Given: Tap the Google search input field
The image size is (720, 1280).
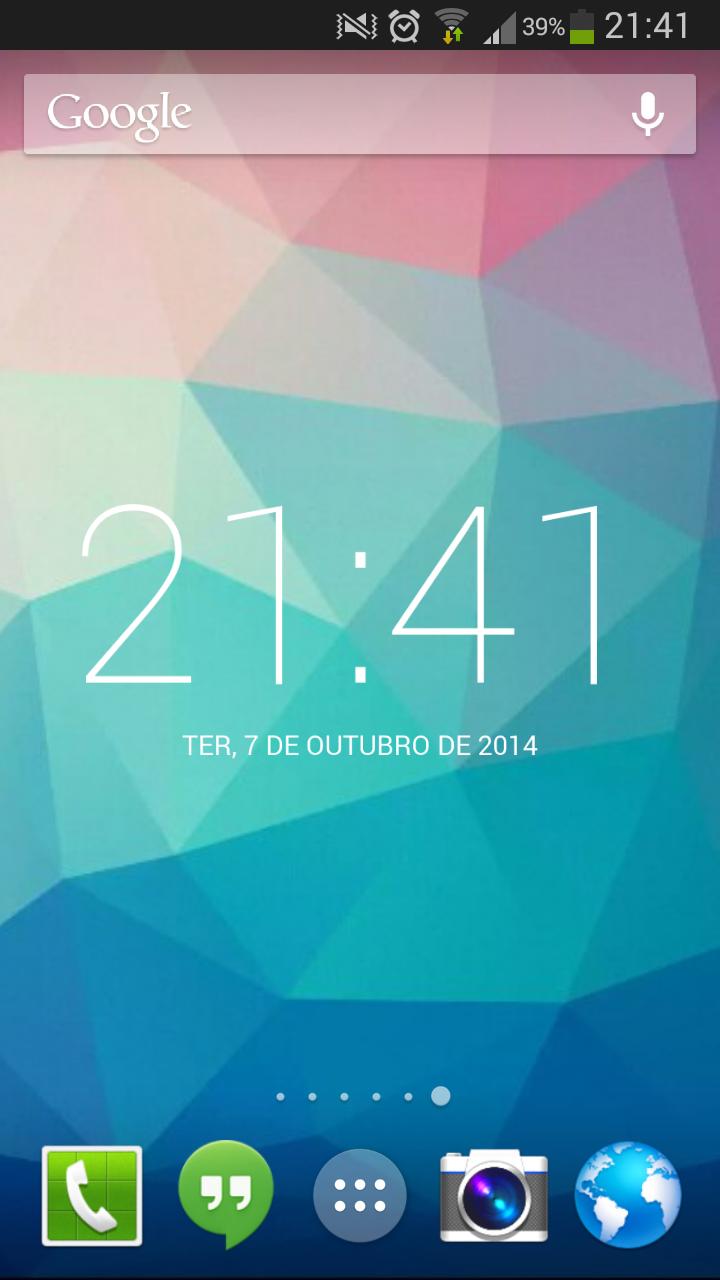Looking at the screenshot, I should [x=360, y=112].
